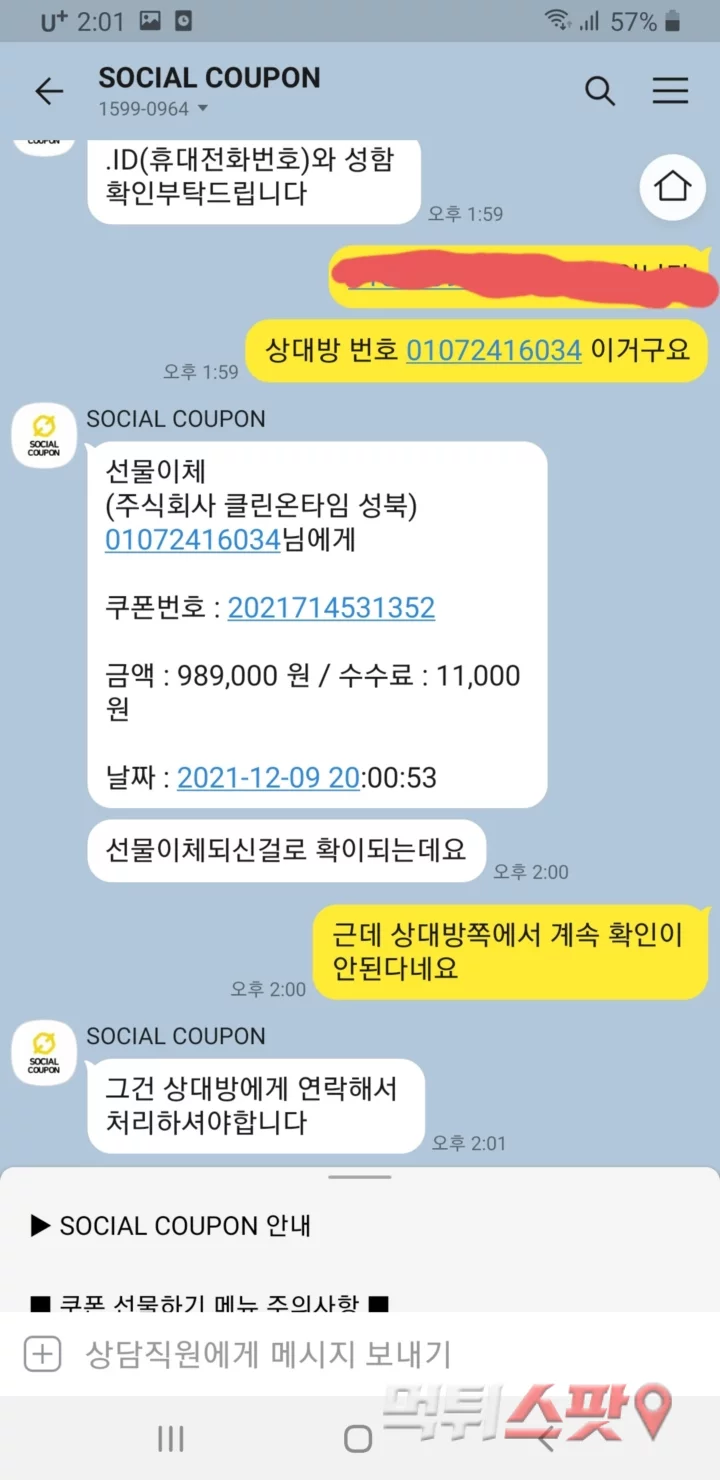Expand the 1599-0964 number dropdown

(x=203, y=109)
